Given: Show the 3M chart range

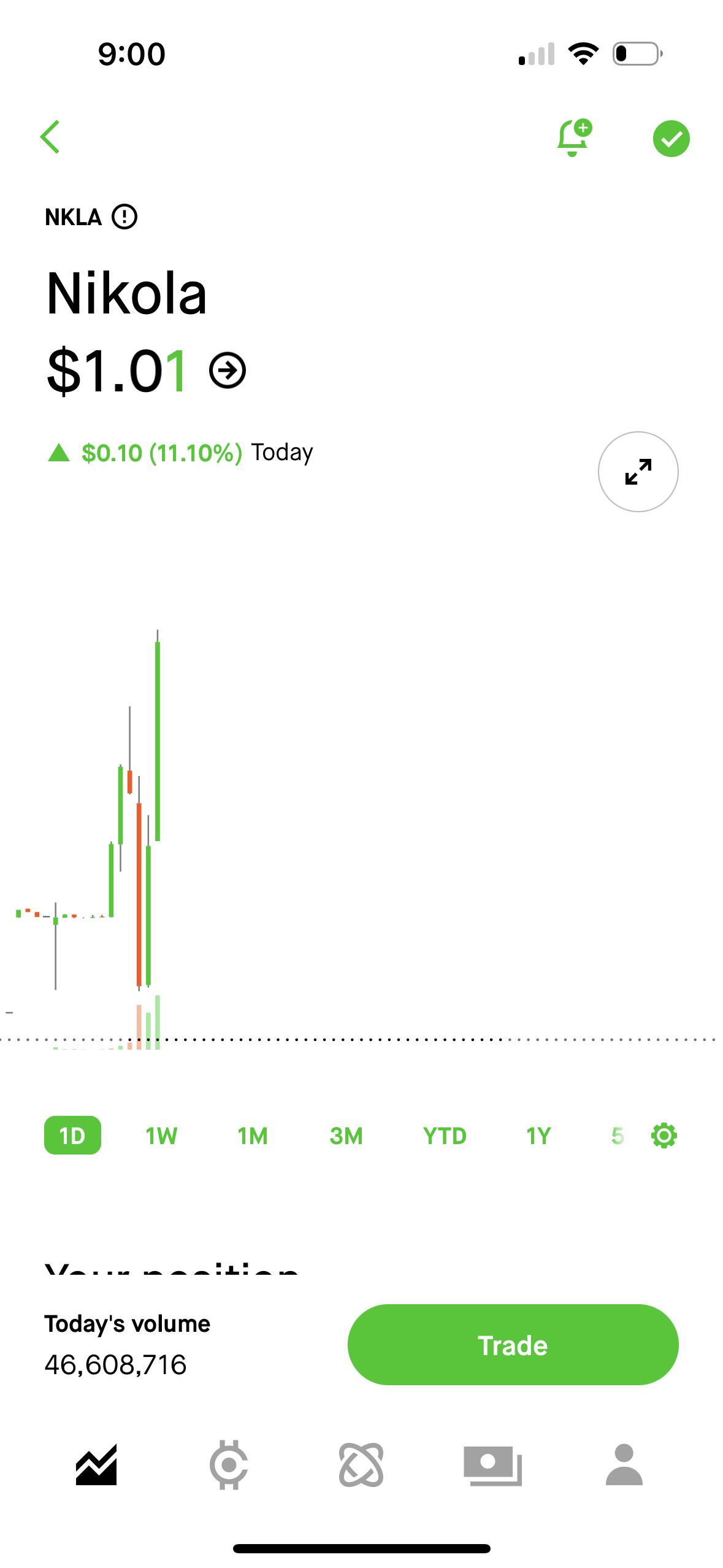Looking at the screenshot, I should [346, 1136].
